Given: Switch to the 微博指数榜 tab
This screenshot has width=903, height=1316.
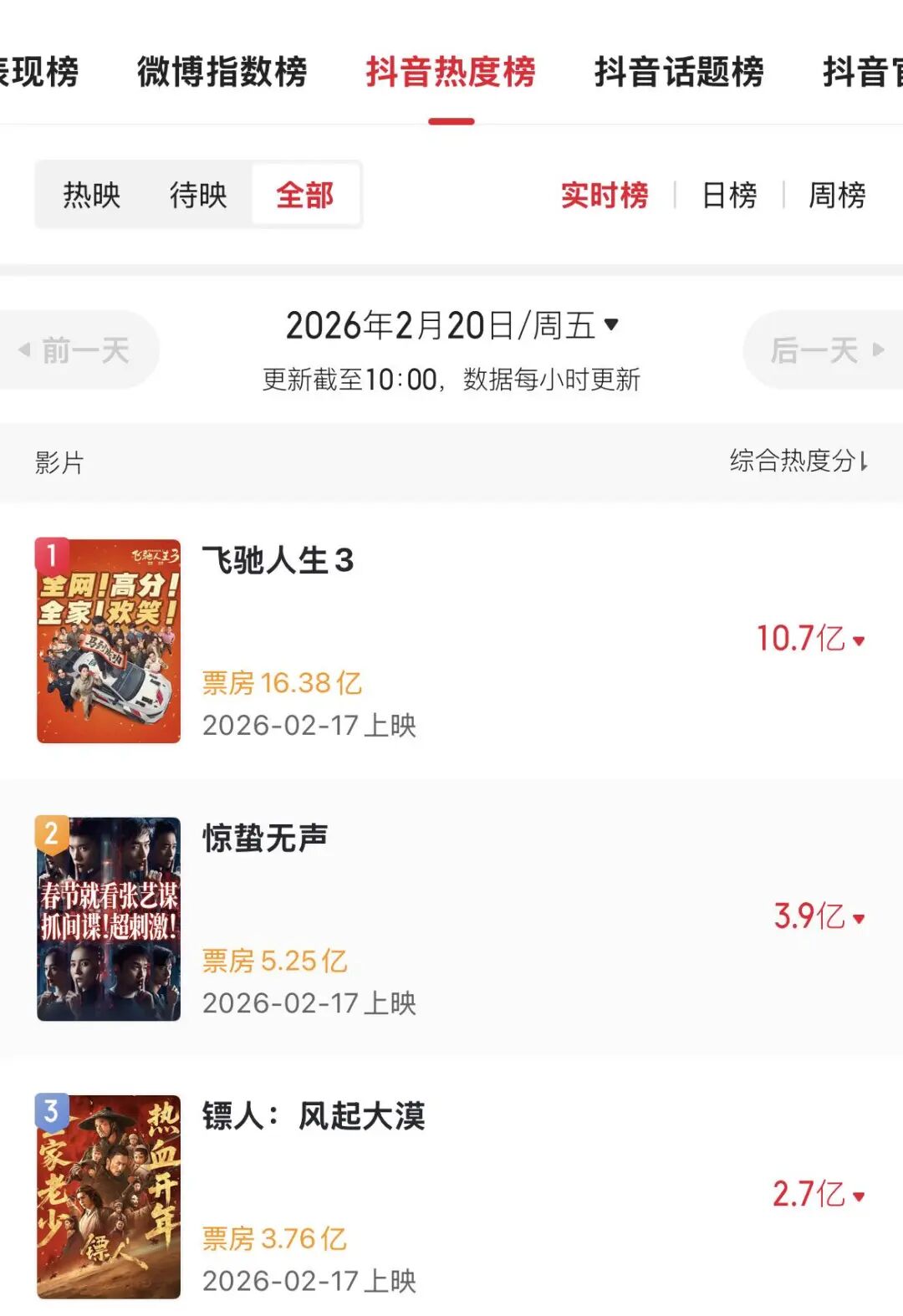Looking at the screenshot, I should (x=222, y=74).
